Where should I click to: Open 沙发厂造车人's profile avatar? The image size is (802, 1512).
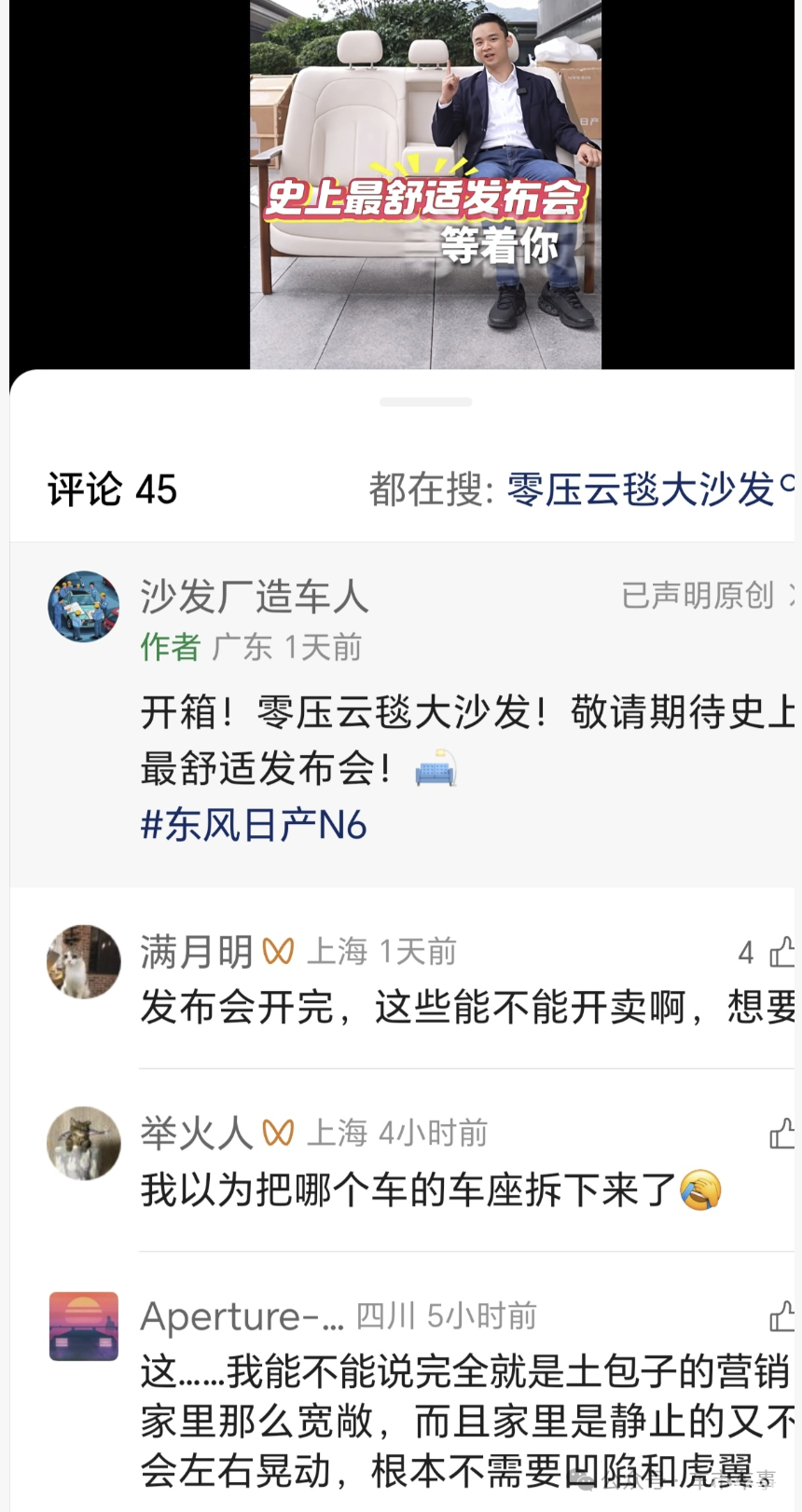click(x=84, y=607)
